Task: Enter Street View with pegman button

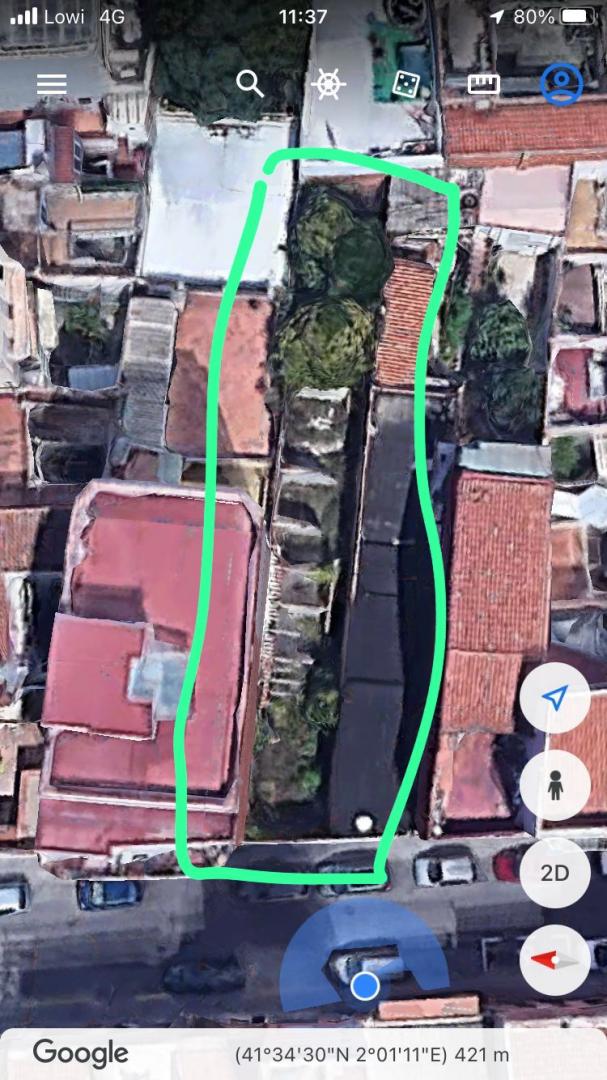Action: coord(555,785)
